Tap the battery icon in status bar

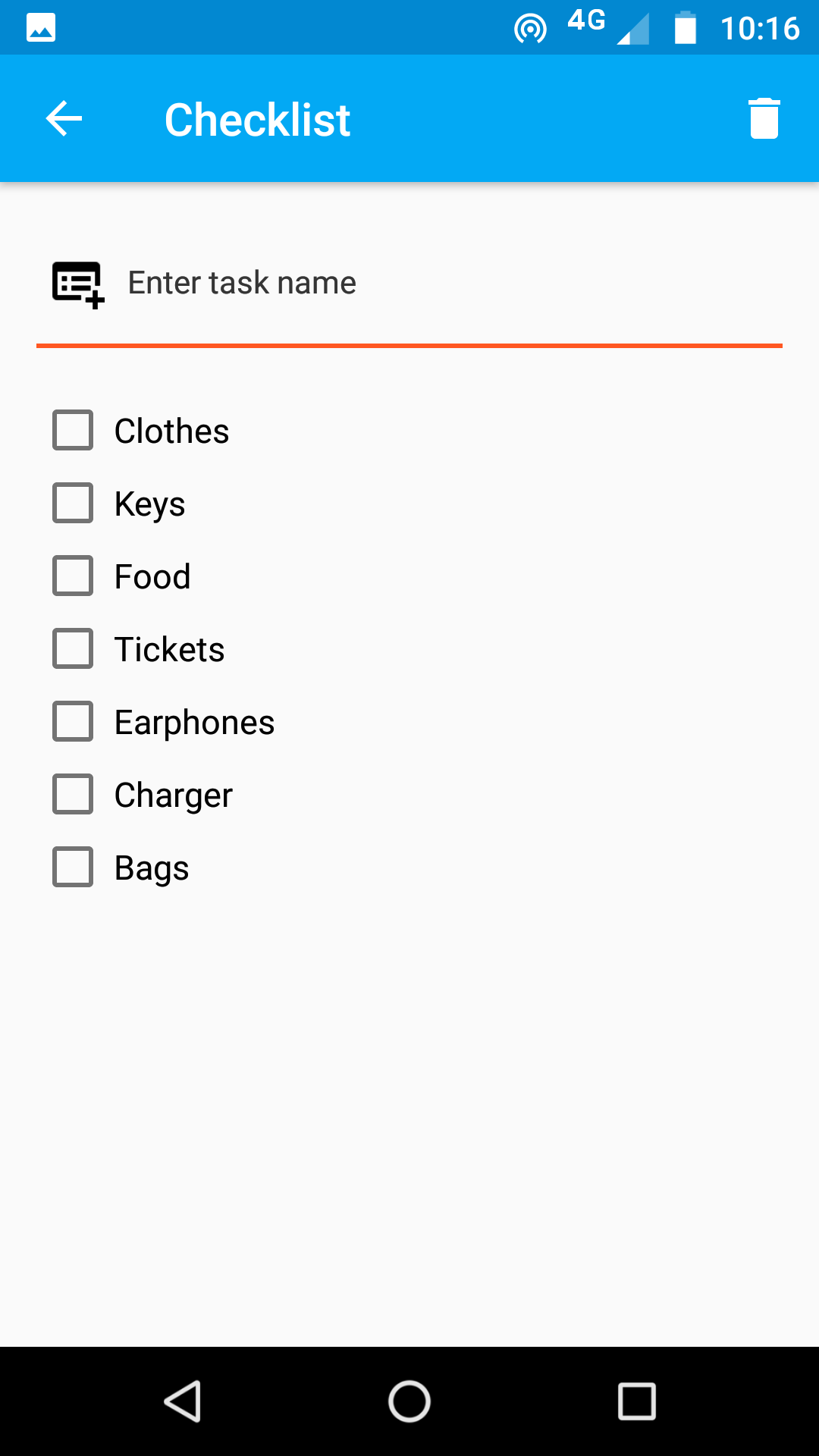click(686, 27)
